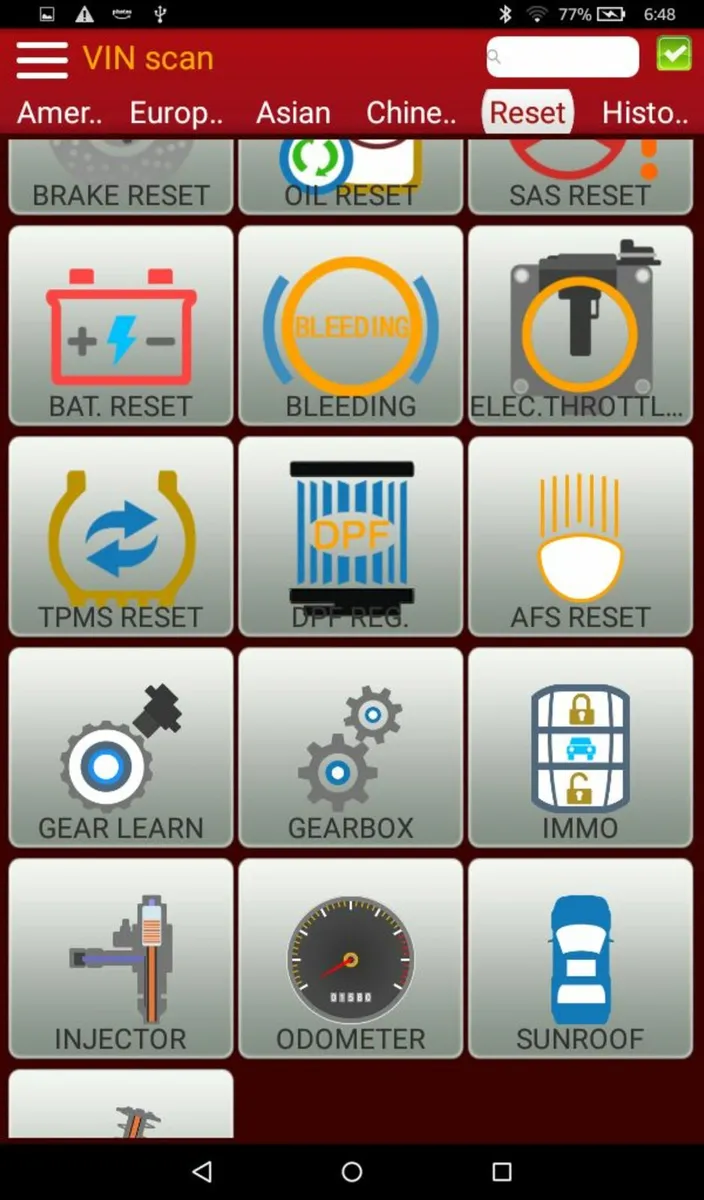Switch to the Asian tab
Screen dimensions: 704x1200
coord(293,113)
